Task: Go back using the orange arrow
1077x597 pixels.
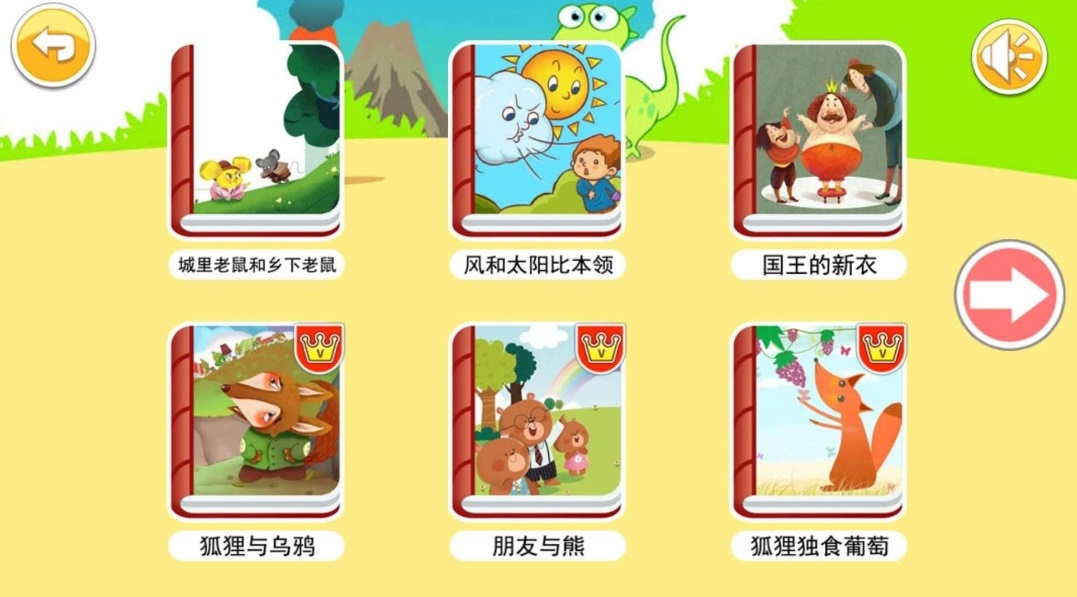Action: coord(52,46)
